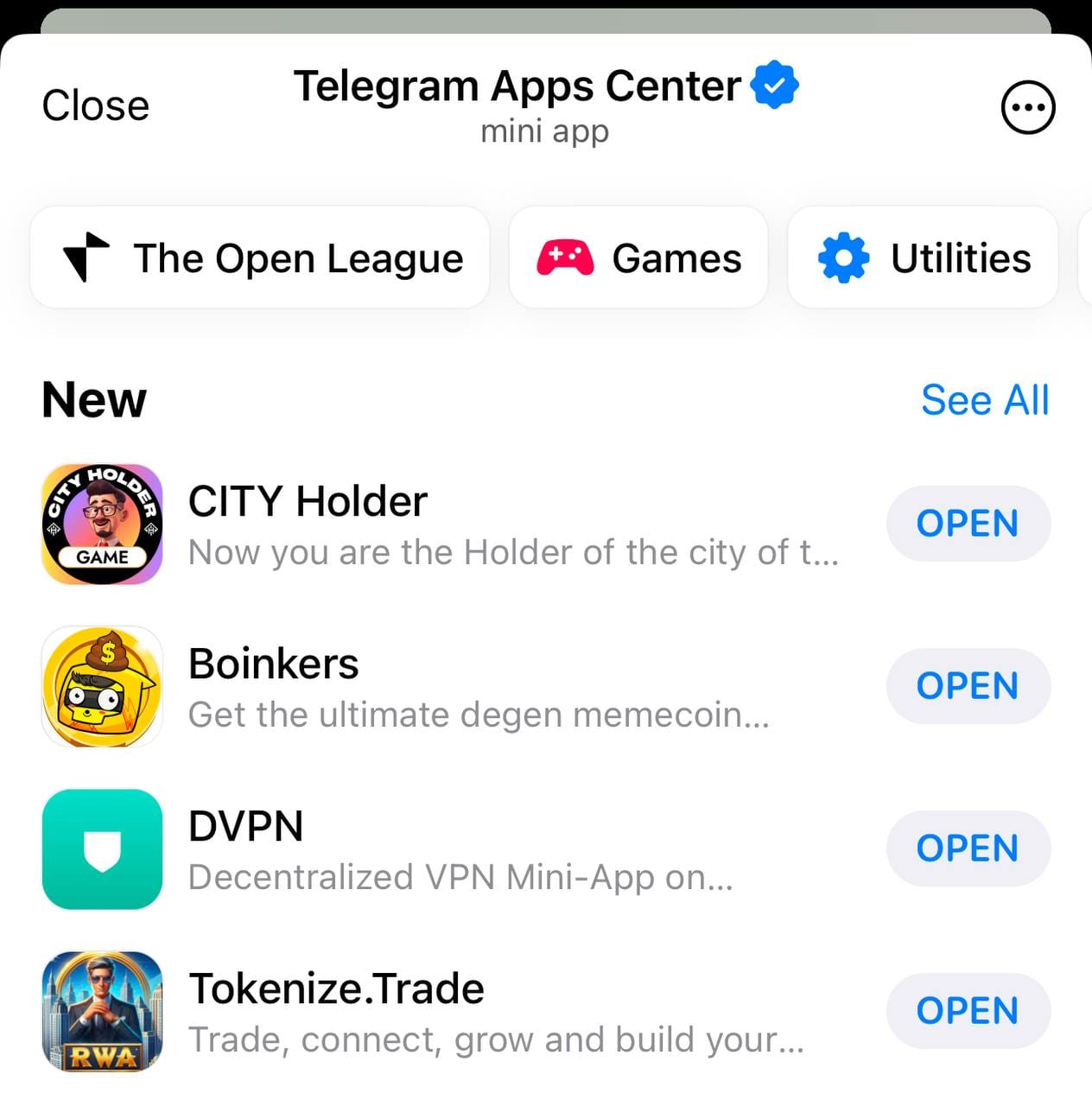Viewport: 1092px width, 1106px height.
Task: Select The Open League category
Action: (260, 257)
